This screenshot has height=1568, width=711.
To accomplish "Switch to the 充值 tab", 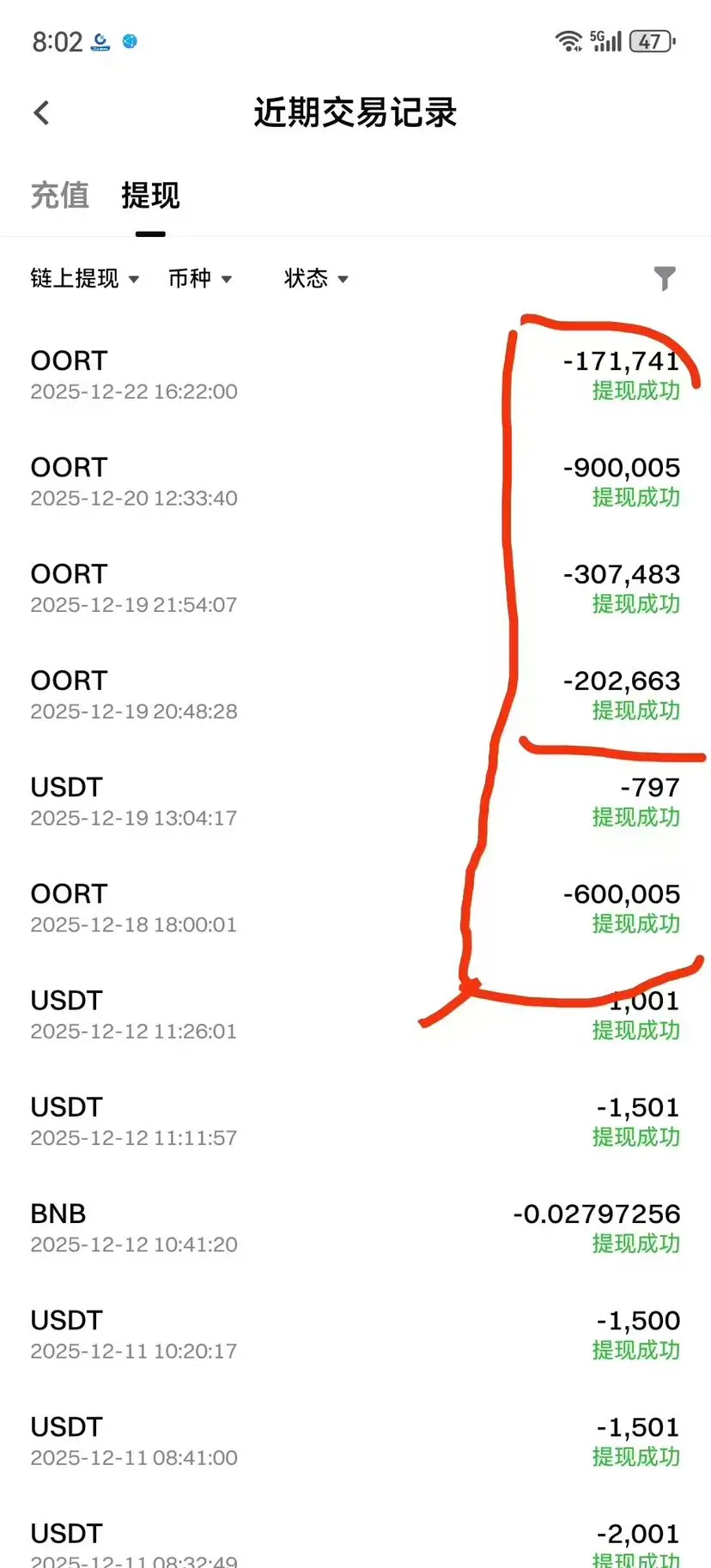I will [60, 196].
